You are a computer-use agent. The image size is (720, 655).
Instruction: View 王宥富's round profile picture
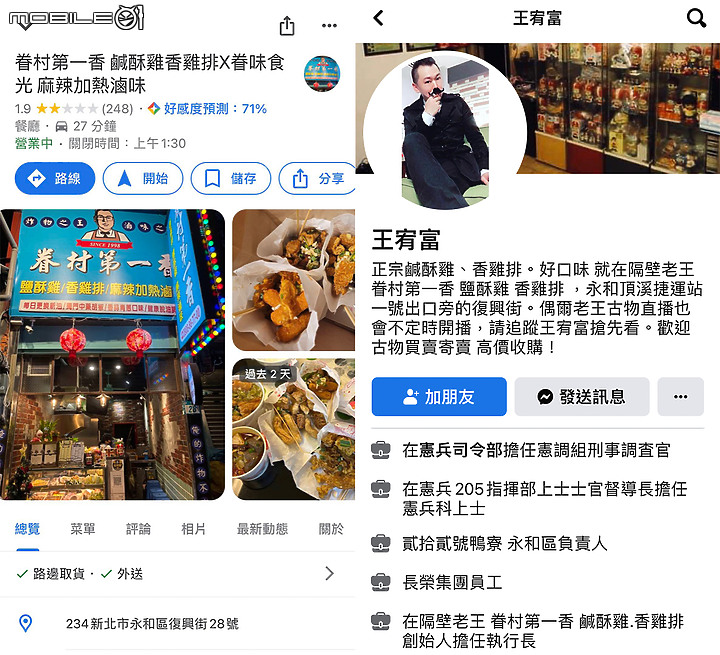point(444,128)
